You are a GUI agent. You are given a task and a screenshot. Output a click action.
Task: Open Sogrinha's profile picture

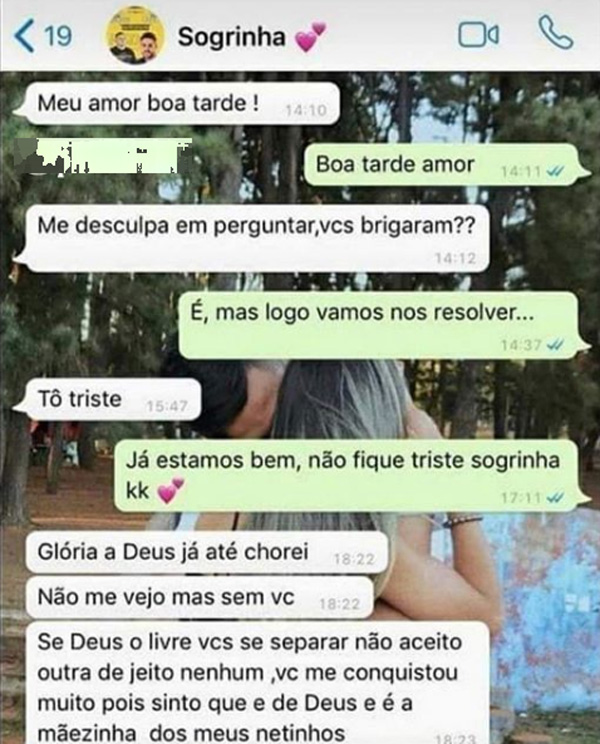pos(135,36)
